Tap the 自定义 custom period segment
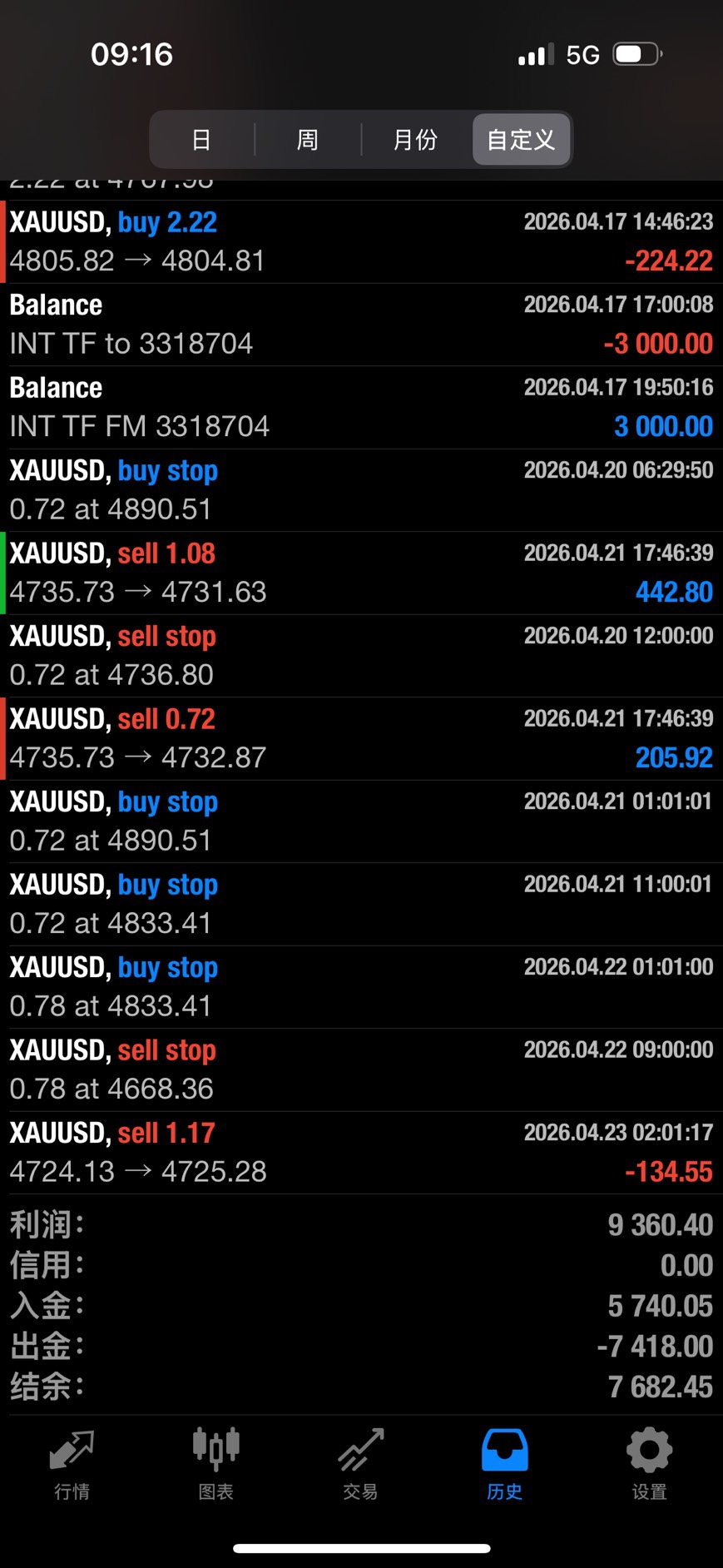723x1568 pixels. [521, 140]
